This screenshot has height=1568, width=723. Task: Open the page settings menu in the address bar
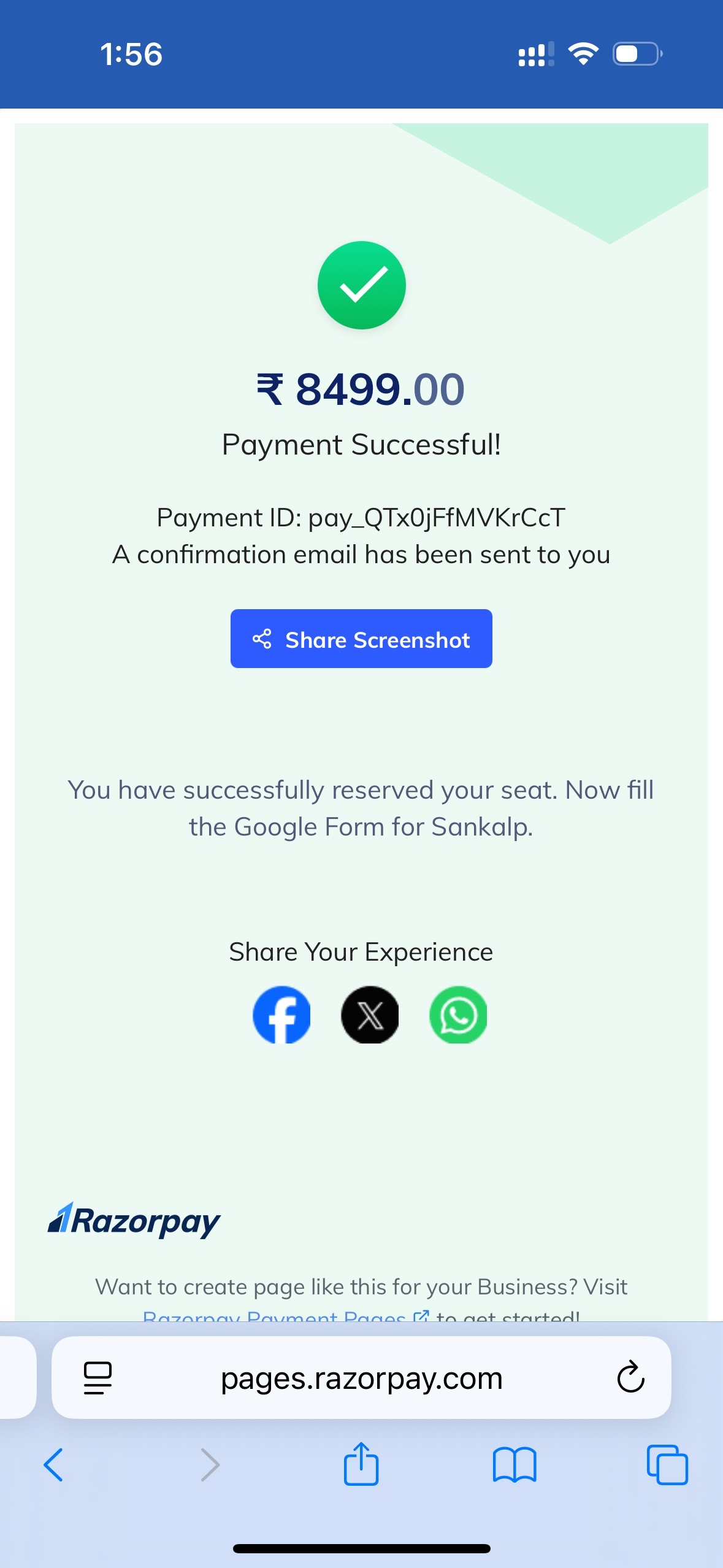click(x=98, y=1378)
